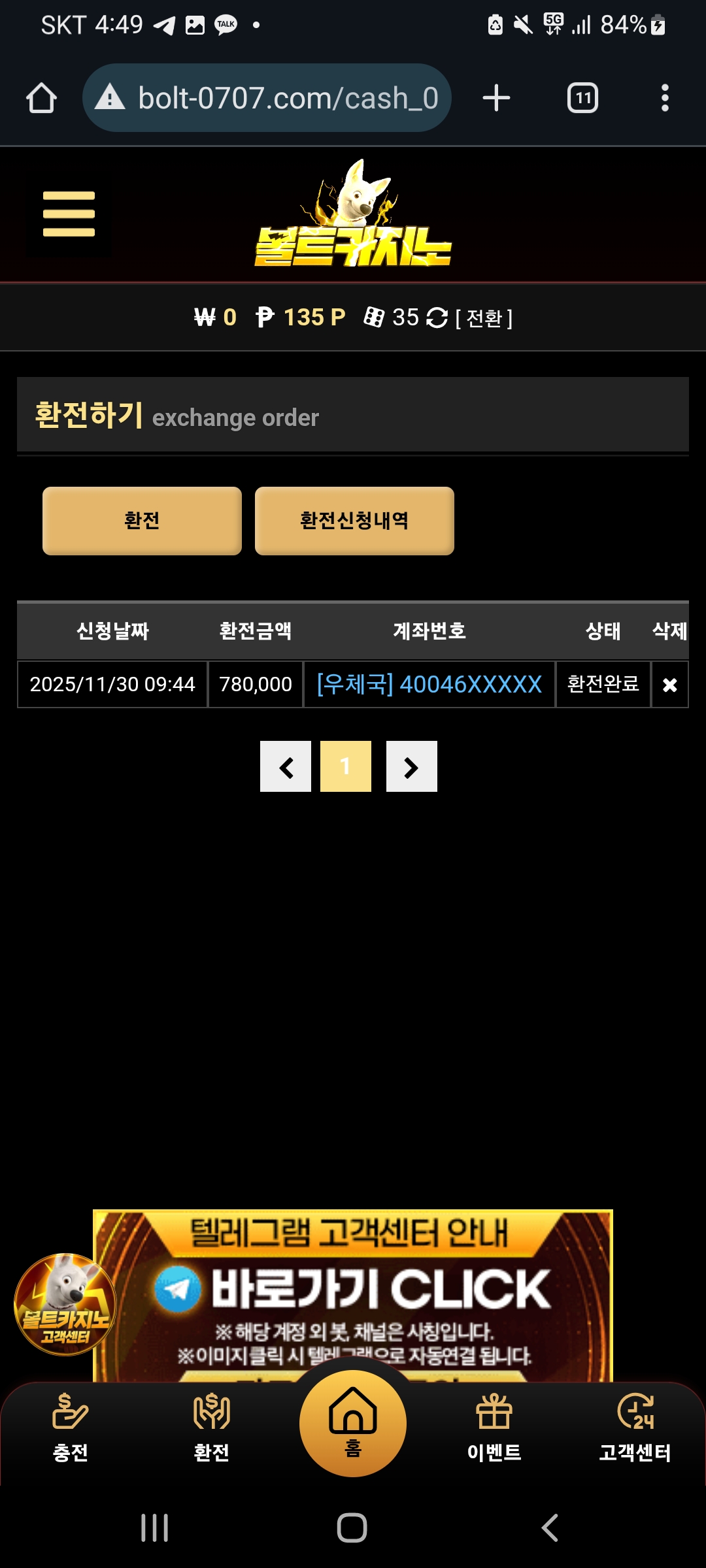Open the 고객센터 tab
The image size is (706, 1568).
635,1427
